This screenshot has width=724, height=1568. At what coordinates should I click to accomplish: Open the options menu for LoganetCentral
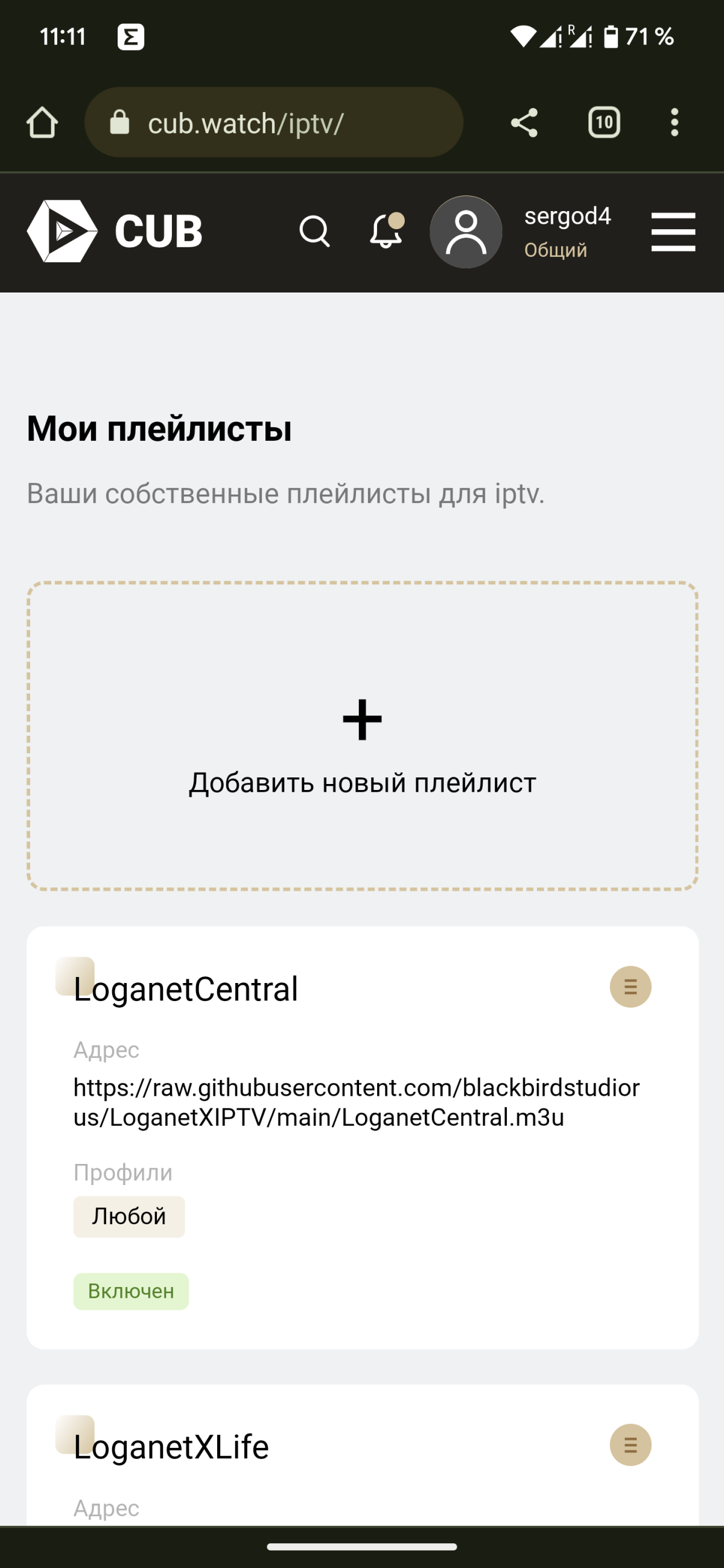coord(630,987)
